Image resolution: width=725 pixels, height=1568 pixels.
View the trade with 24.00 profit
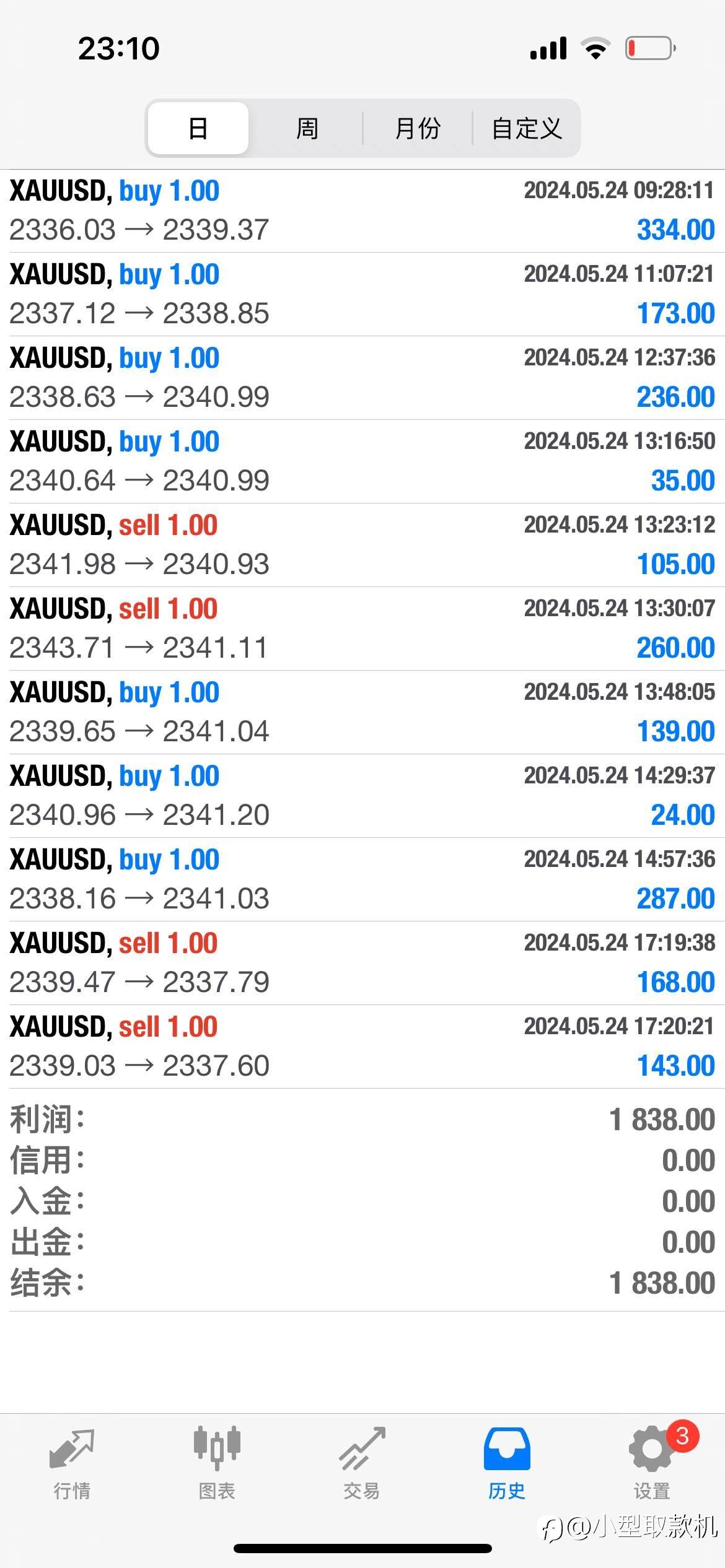(x=362, y=796)
